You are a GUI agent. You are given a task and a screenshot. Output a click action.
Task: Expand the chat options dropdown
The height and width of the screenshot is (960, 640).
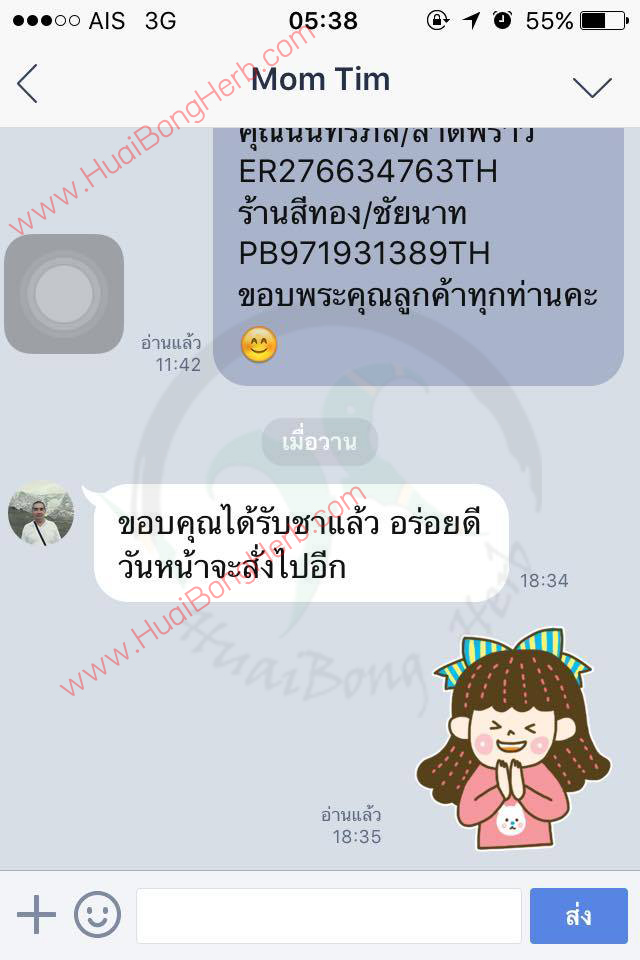click(x=592, y=86)
